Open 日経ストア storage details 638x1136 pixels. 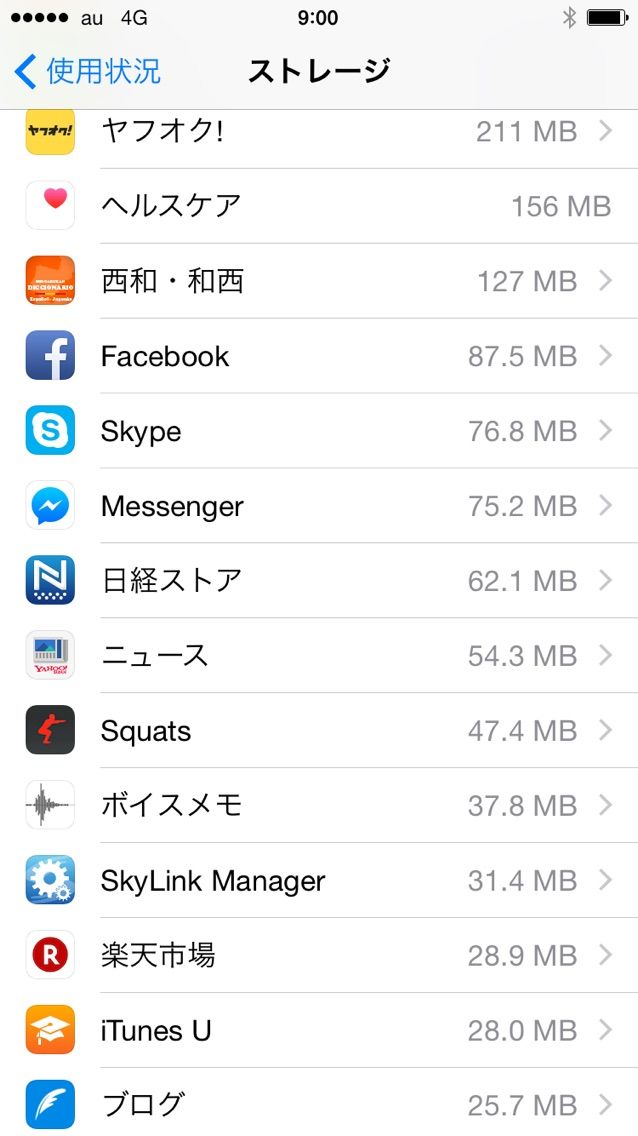(319, 580)
